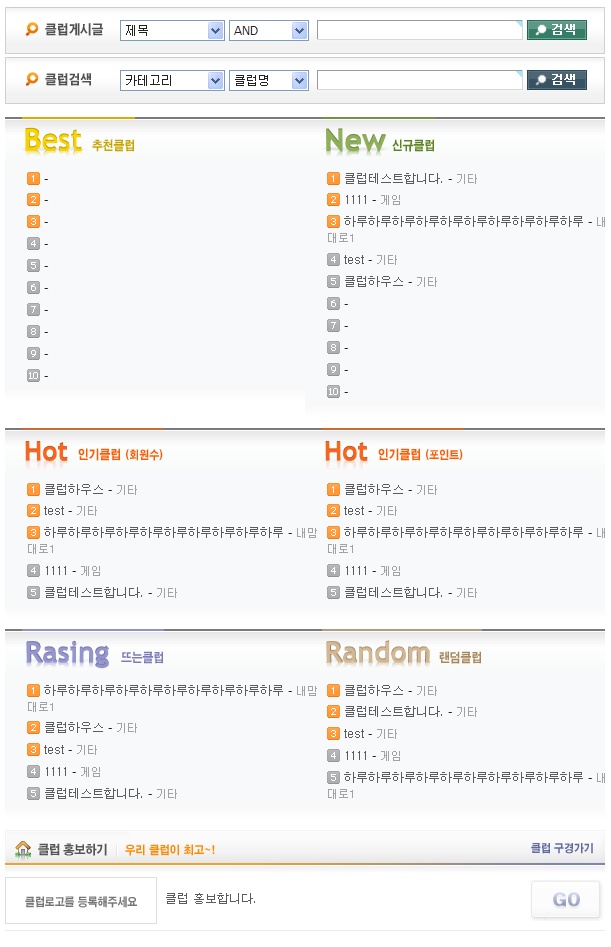Focus the 클럽게시글 search text field
The height and width of the screenshot is (947, 611).
(419, 31)
